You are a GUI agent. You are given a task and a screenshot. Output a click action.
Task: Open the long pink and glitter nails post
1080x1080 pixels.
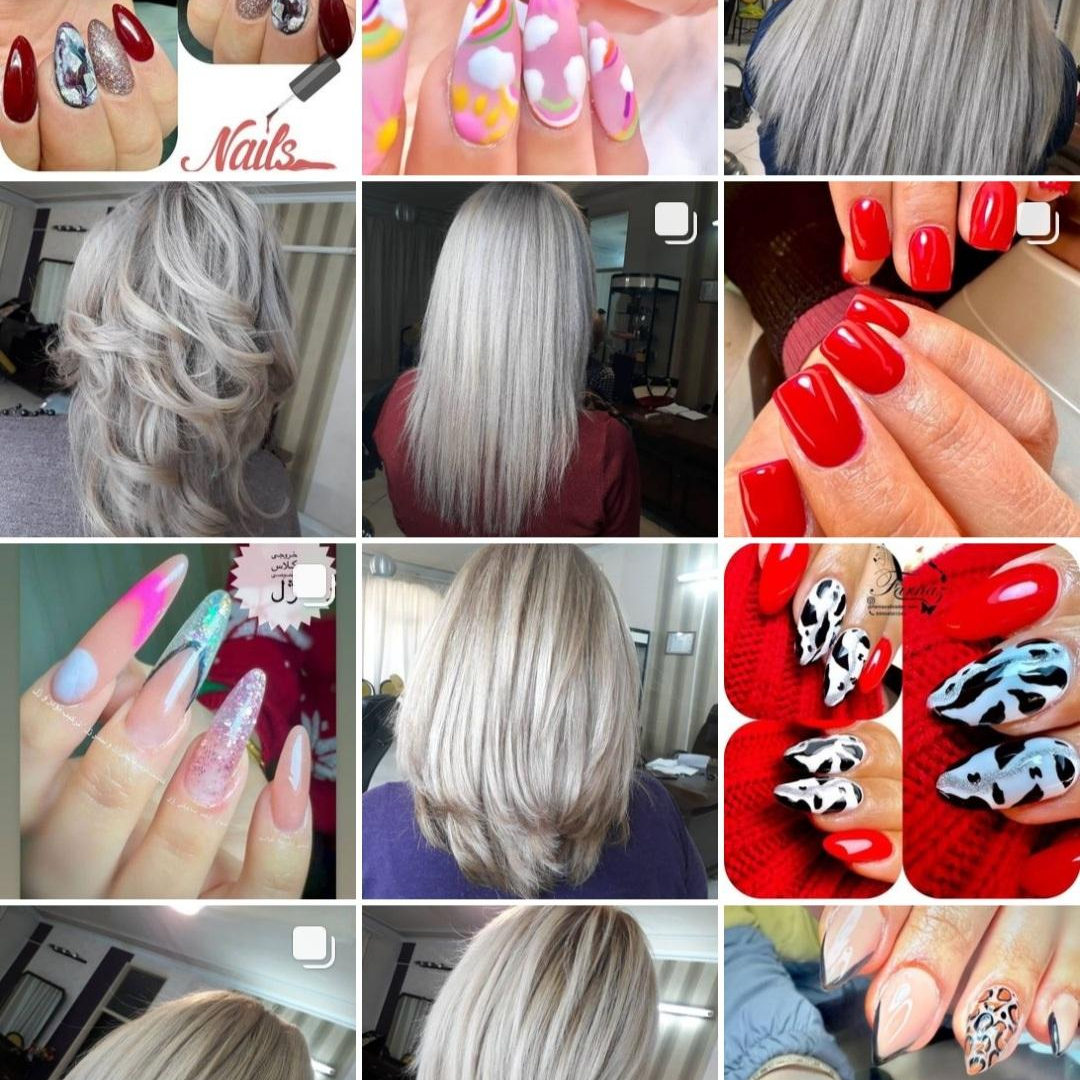click(177, 720)
